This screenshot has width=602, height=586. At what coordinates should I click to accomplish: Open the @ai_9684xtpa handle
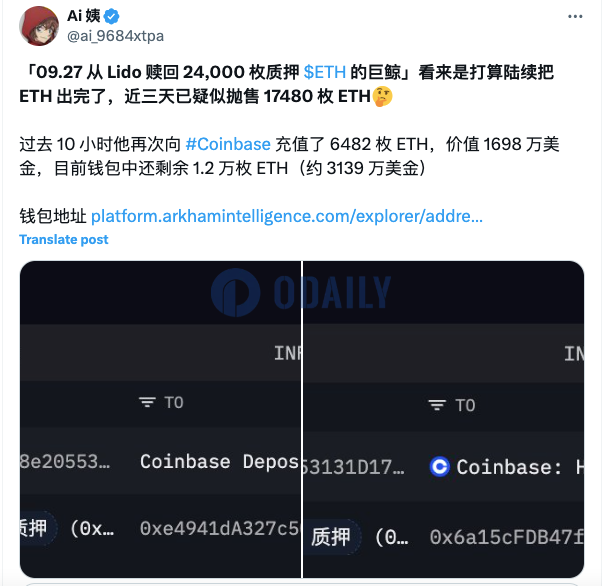(114, 36)
